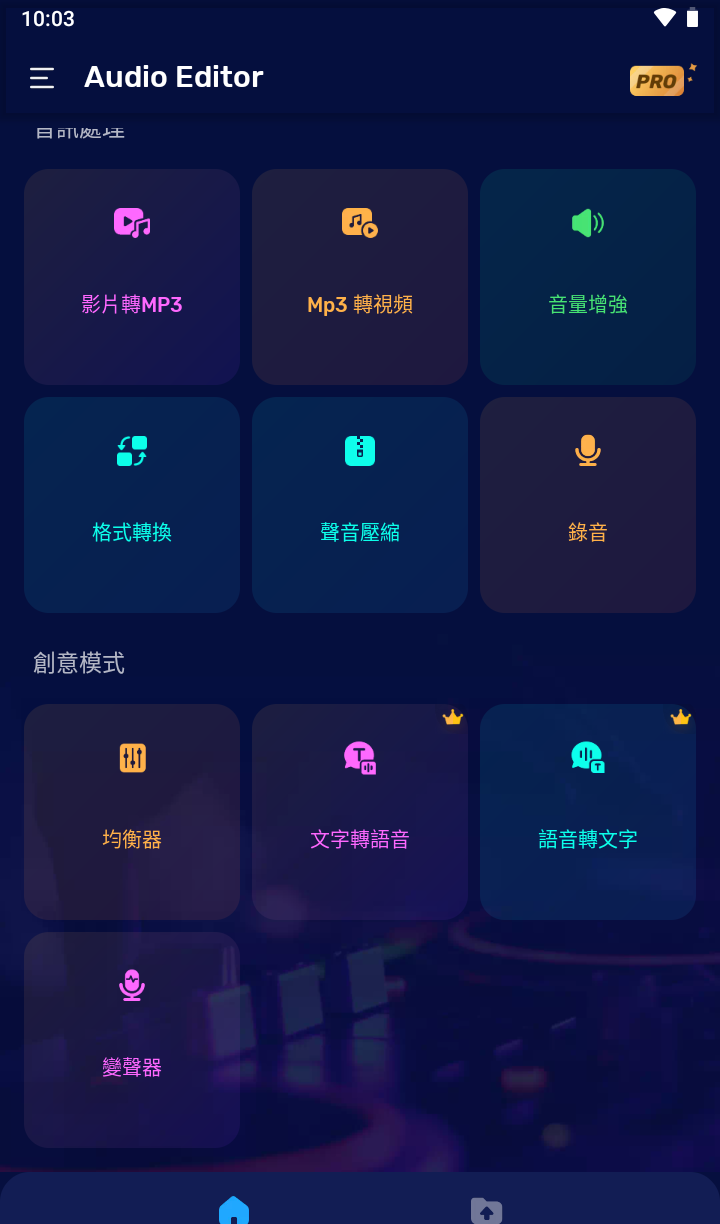Viewport: 720px width, 1224px height.
Task: Tap the PRO upgrade badge
Action: click(x=658, y=80)
